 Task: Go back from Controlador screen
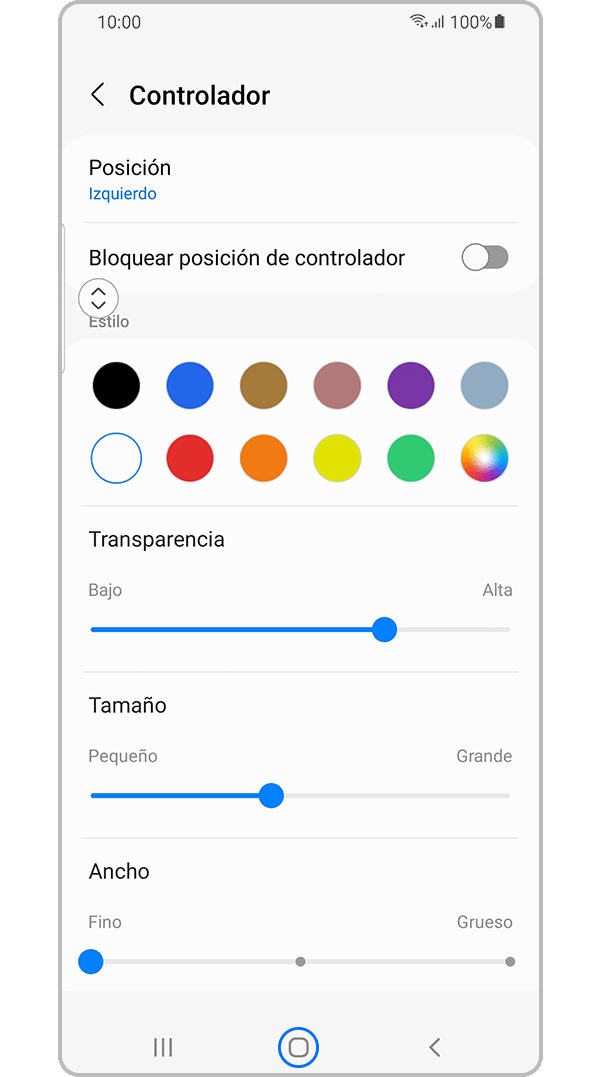click(98, 95)
